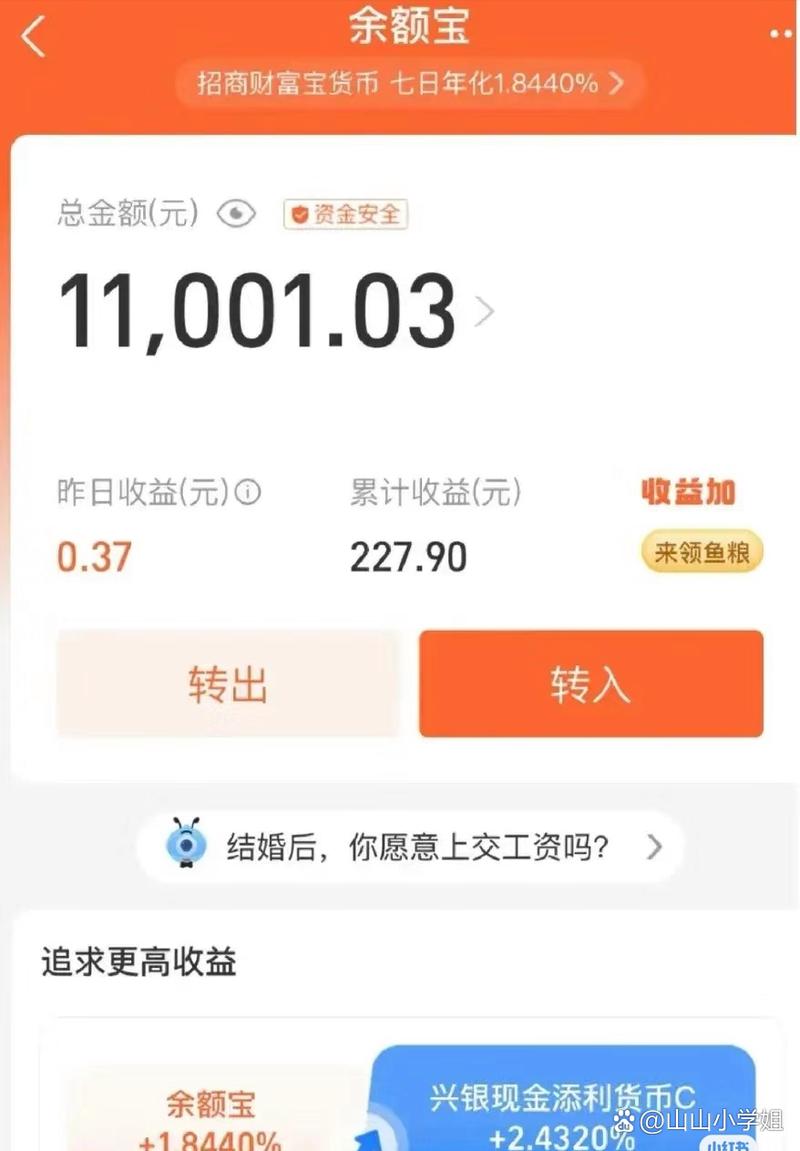Expand the salary question via its chevron
The image size is (800, 1151).
click(656, 846)
